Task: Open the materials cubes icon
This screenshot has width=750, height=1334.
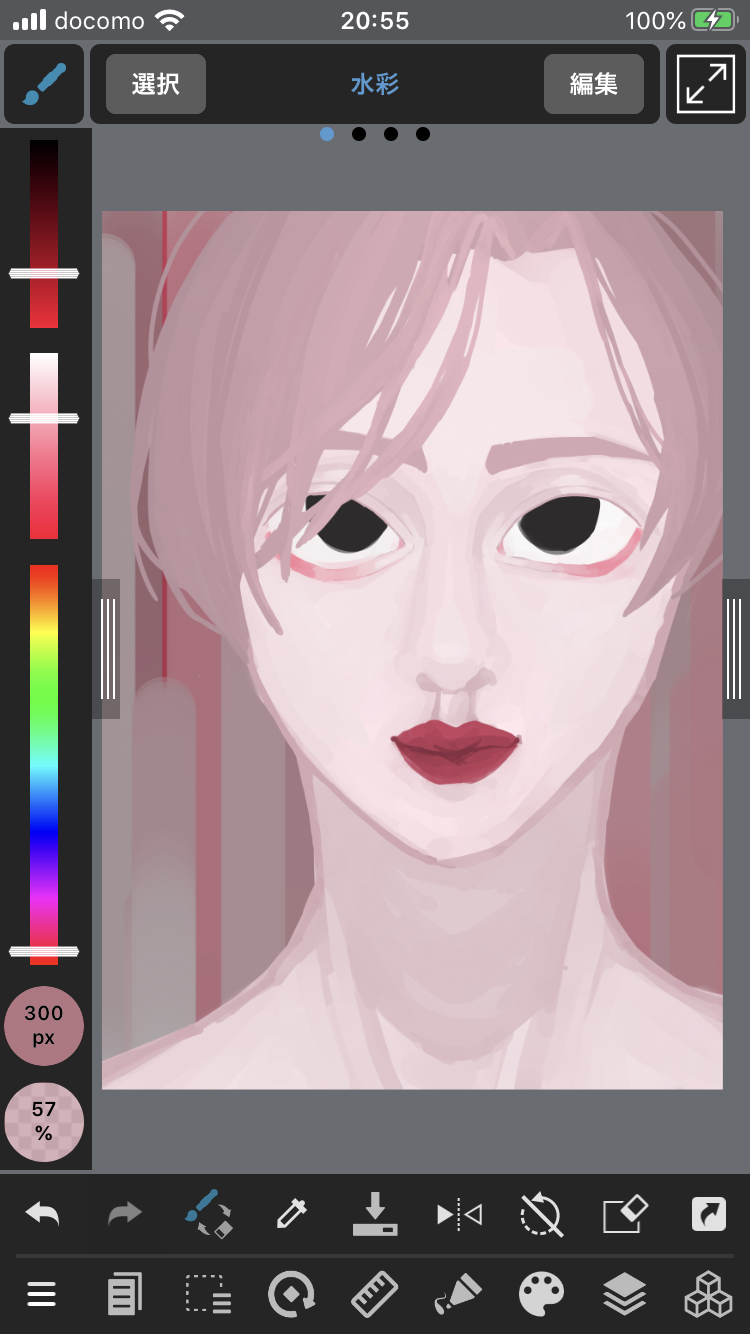Action: pyautogui.click(x=708, y=1296)
